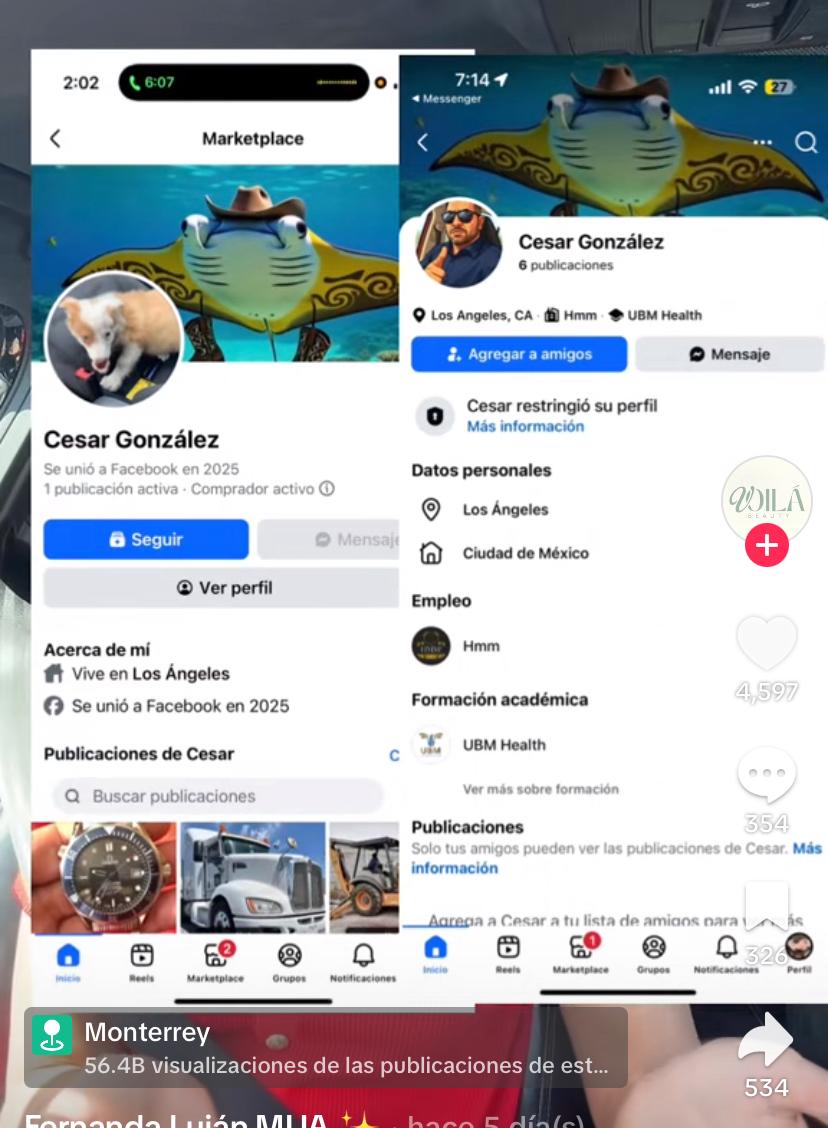Image resolution: width=828 pixels, height=1128 pixels.
Task: Bookmark this video to favorites
Action: point(767,906)
